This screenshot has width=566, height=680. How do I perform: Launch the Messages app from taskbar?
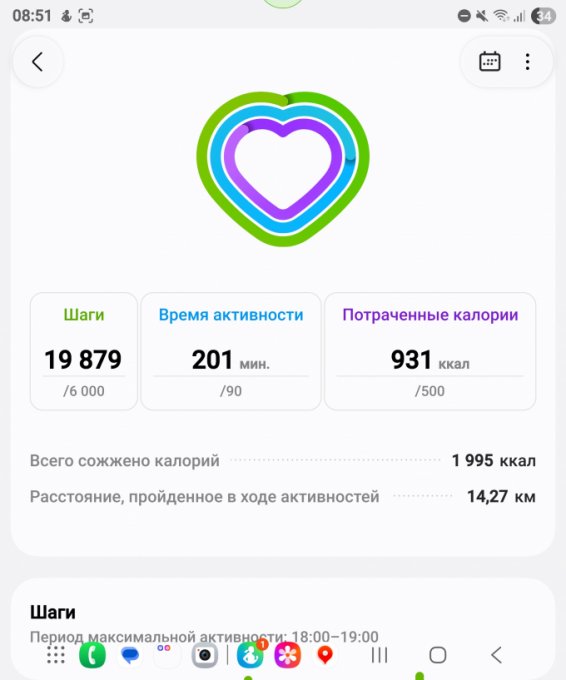130,655
